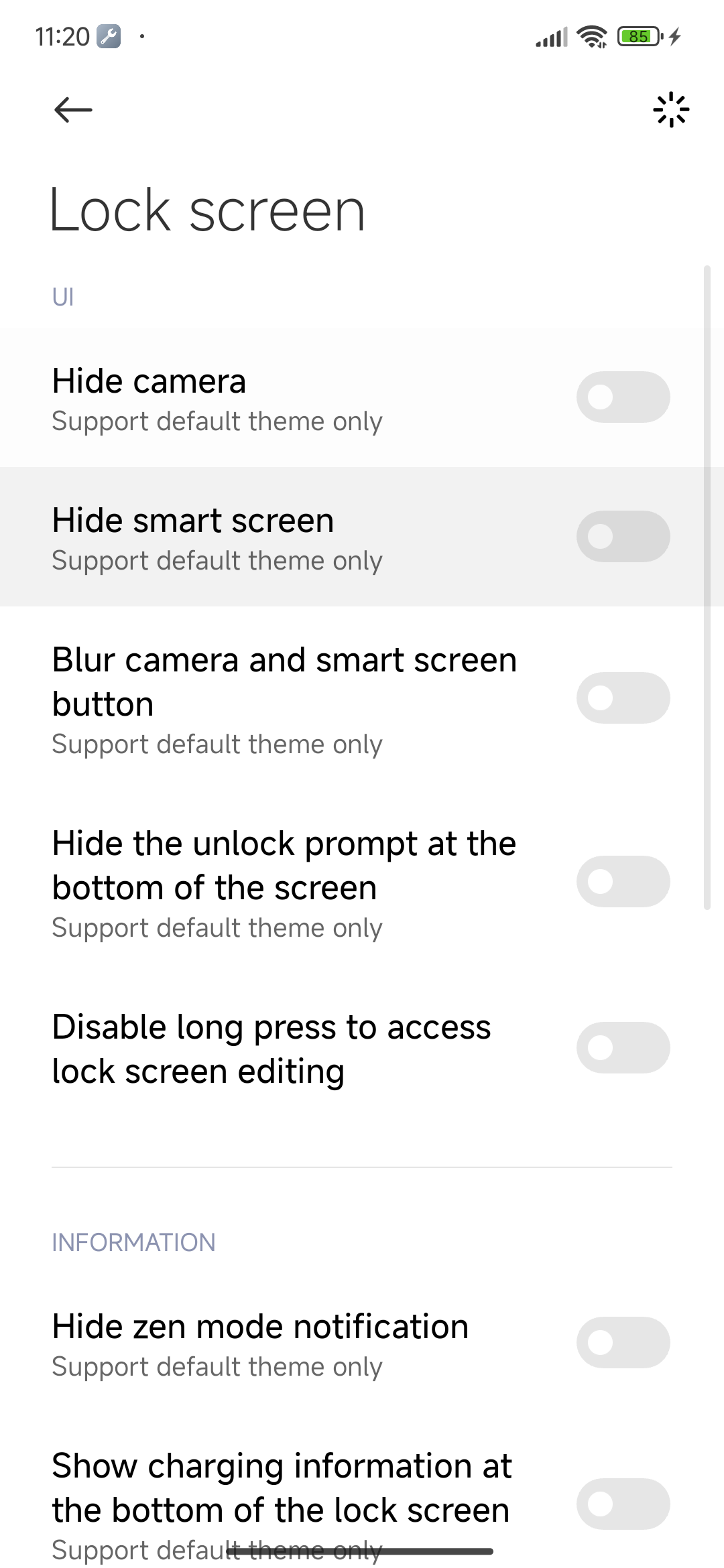The image size is (724, 1568).
Task: Enable the Hide camera switch
Action: (623, 397)
